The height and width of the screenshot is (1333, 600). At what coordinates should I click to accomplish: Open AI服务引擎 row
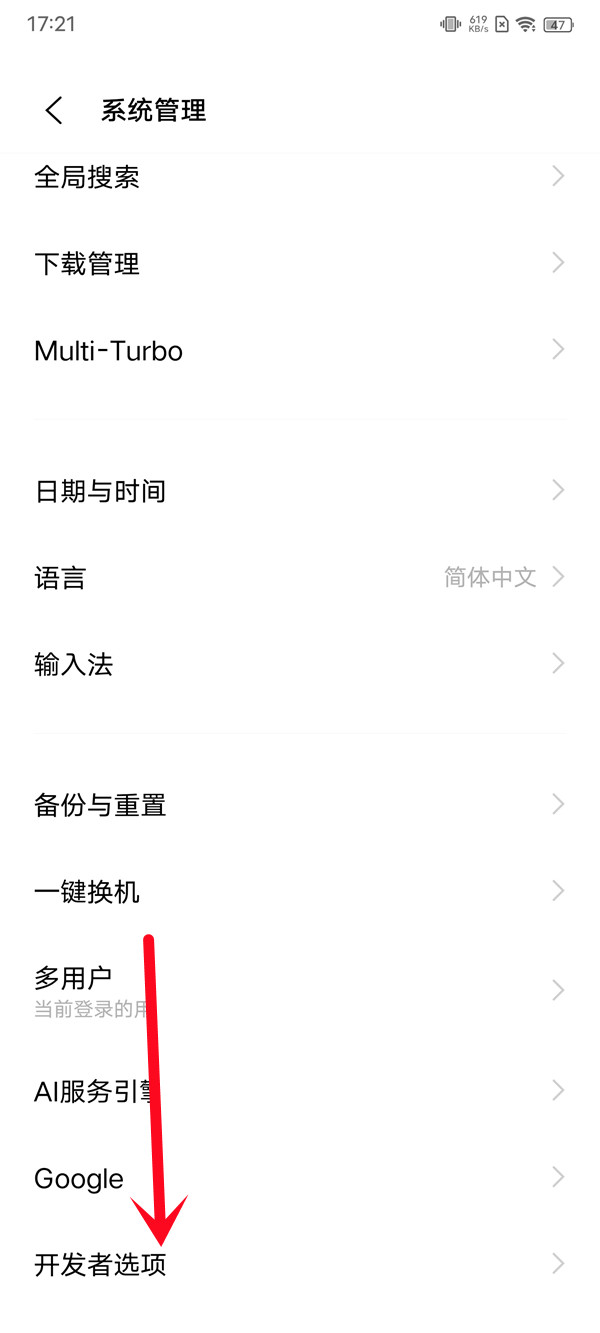pyautogui.click(x=300, y=1091)
